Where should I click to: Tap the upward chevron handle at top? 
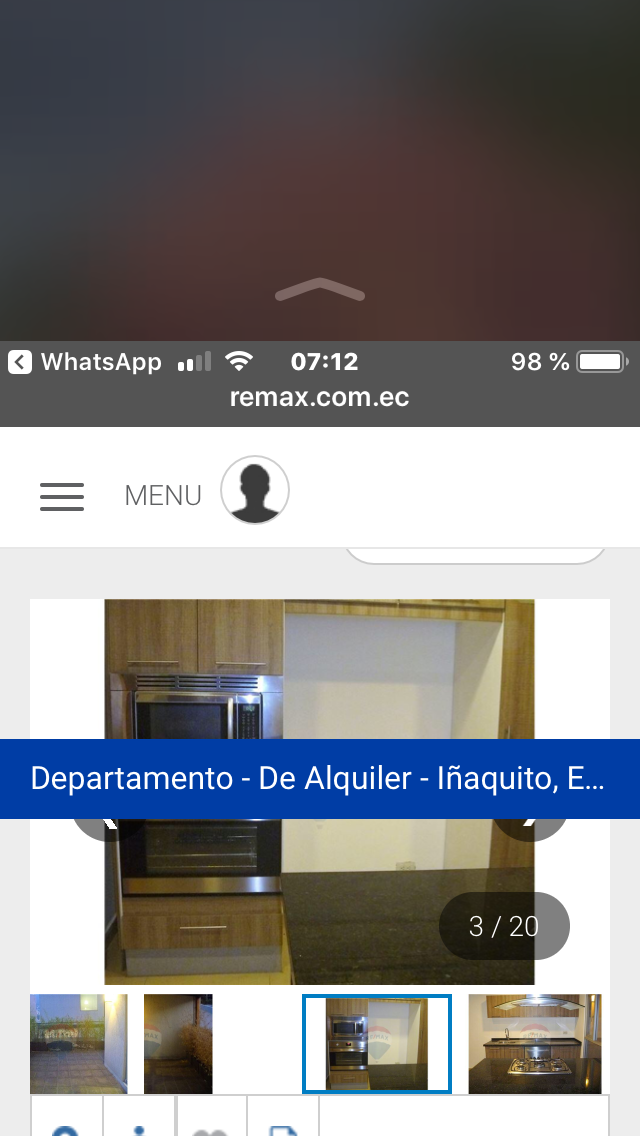coord(320,290)
